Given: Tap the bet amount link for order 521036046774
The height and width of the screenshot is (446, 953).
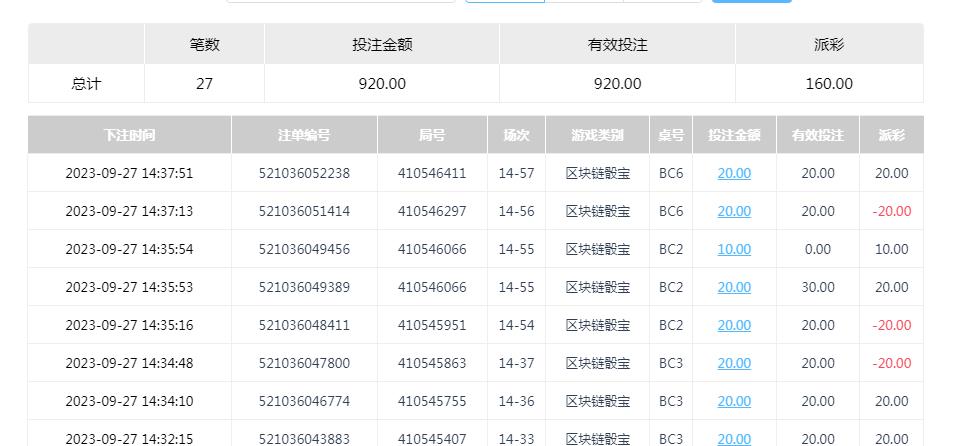Looking at the screenshot, I should pyautogui.click(x=734, y=401).
